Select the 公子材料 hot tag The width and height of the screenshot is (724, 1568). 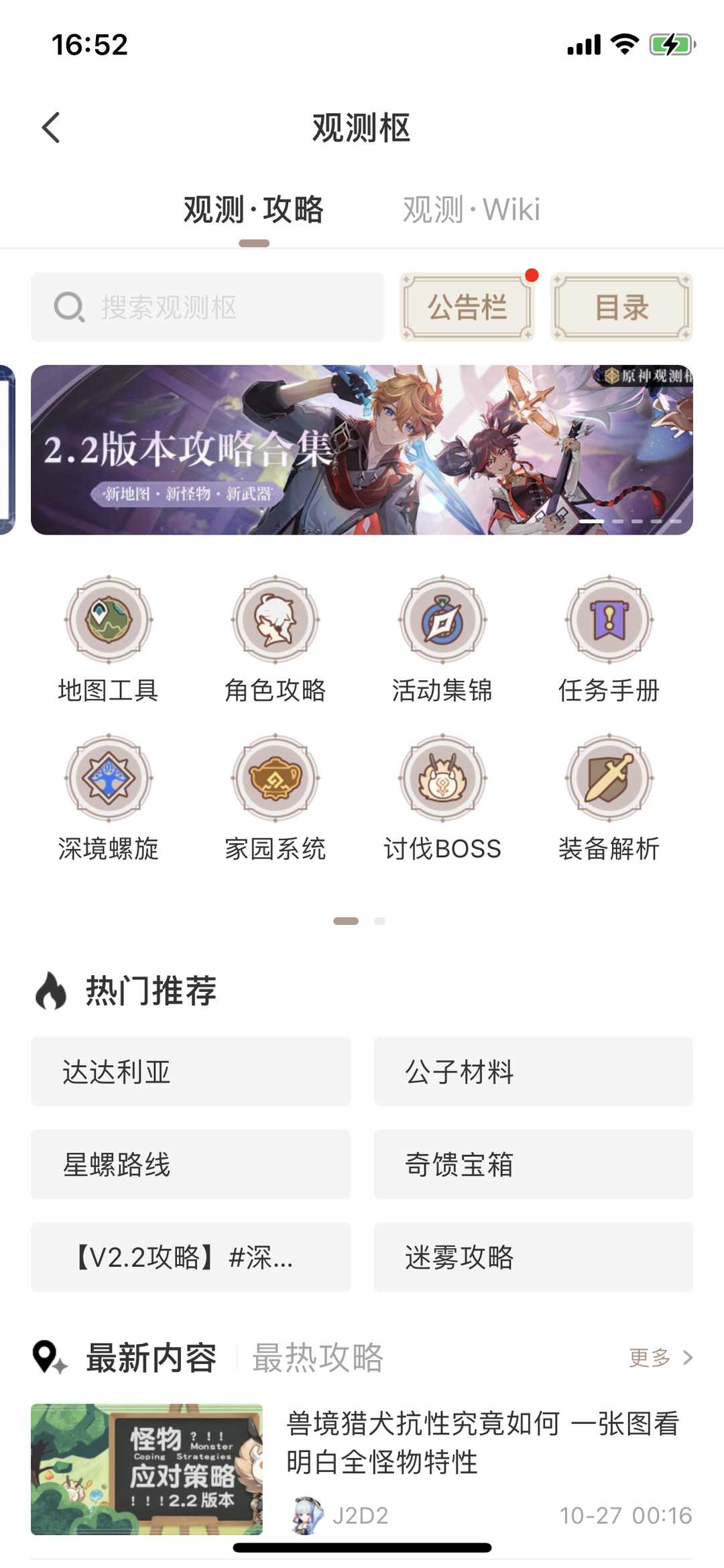tap(533, 1072)
